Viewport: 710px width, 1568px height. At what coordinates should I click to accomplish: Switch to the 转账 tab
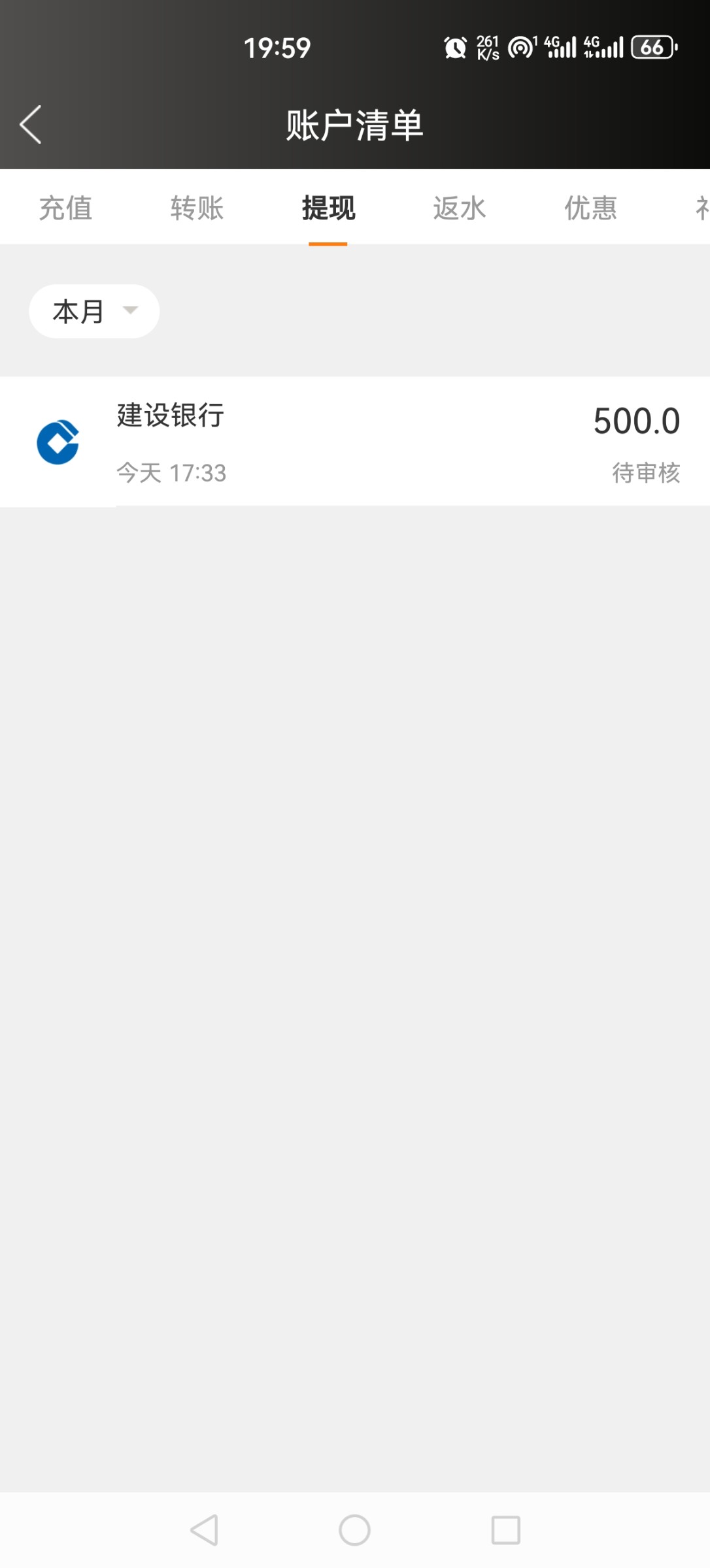pyautogui.click(x=197, y=208)
